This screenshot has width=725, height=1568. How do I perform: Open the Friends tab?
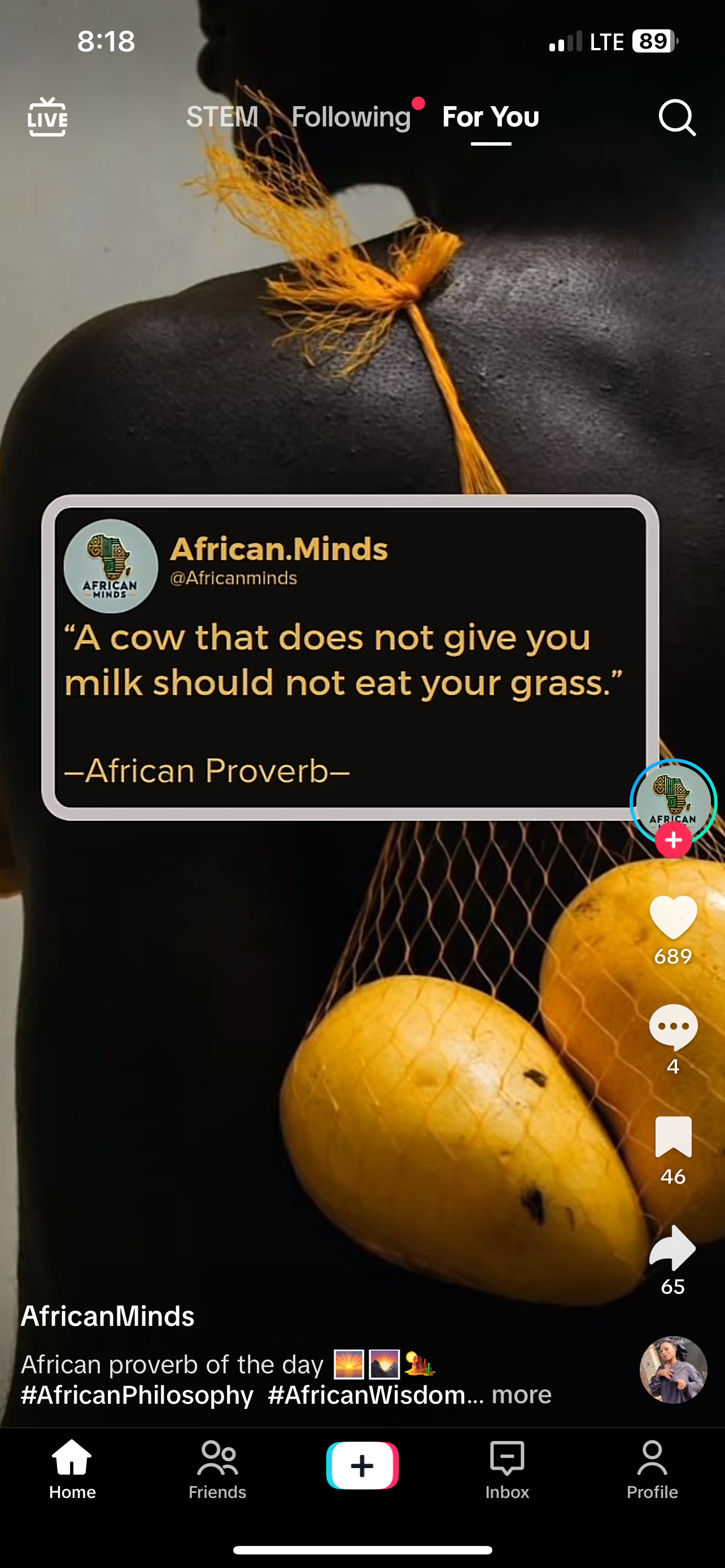(x=217, y=1469)
